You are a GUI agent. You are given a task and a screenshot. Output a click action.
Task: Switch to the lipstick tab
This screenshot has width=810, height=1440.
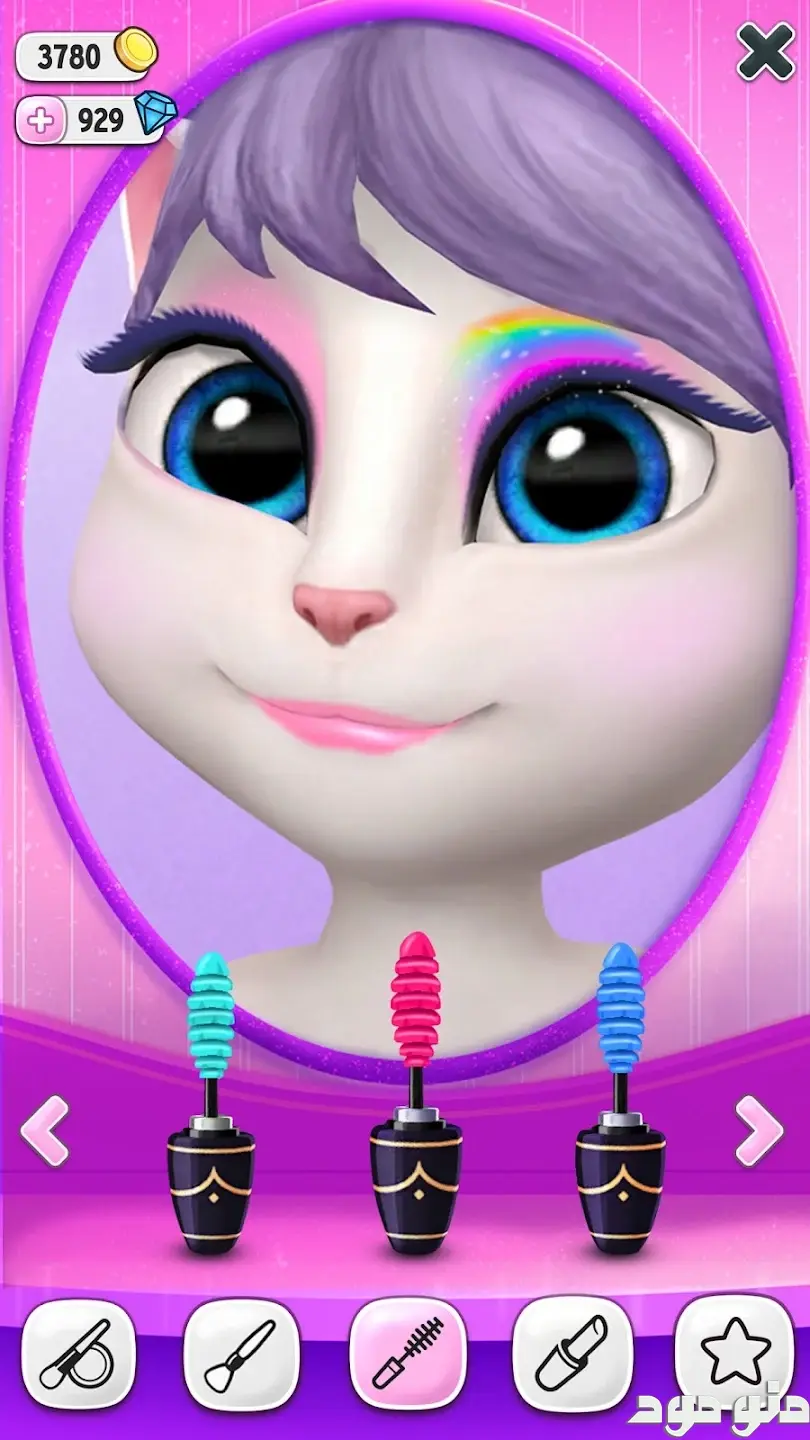[570, 1356]
